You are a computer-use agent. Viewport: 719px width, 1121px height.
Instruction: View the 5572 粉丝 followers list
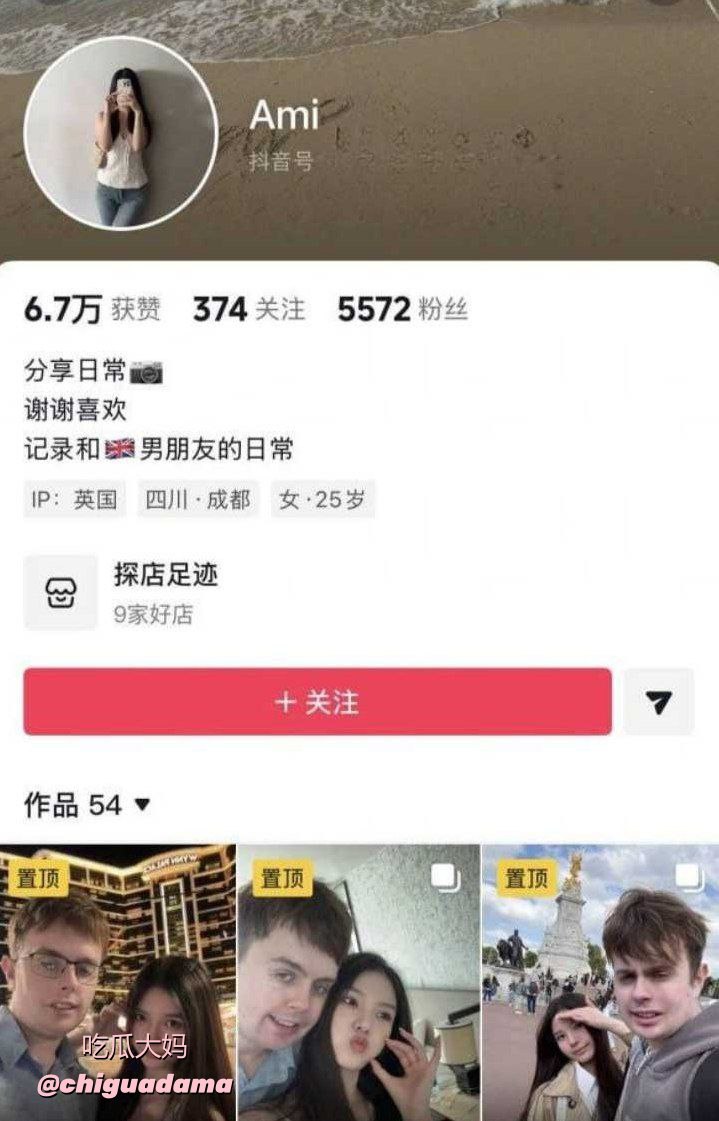(x=402, y=310)
